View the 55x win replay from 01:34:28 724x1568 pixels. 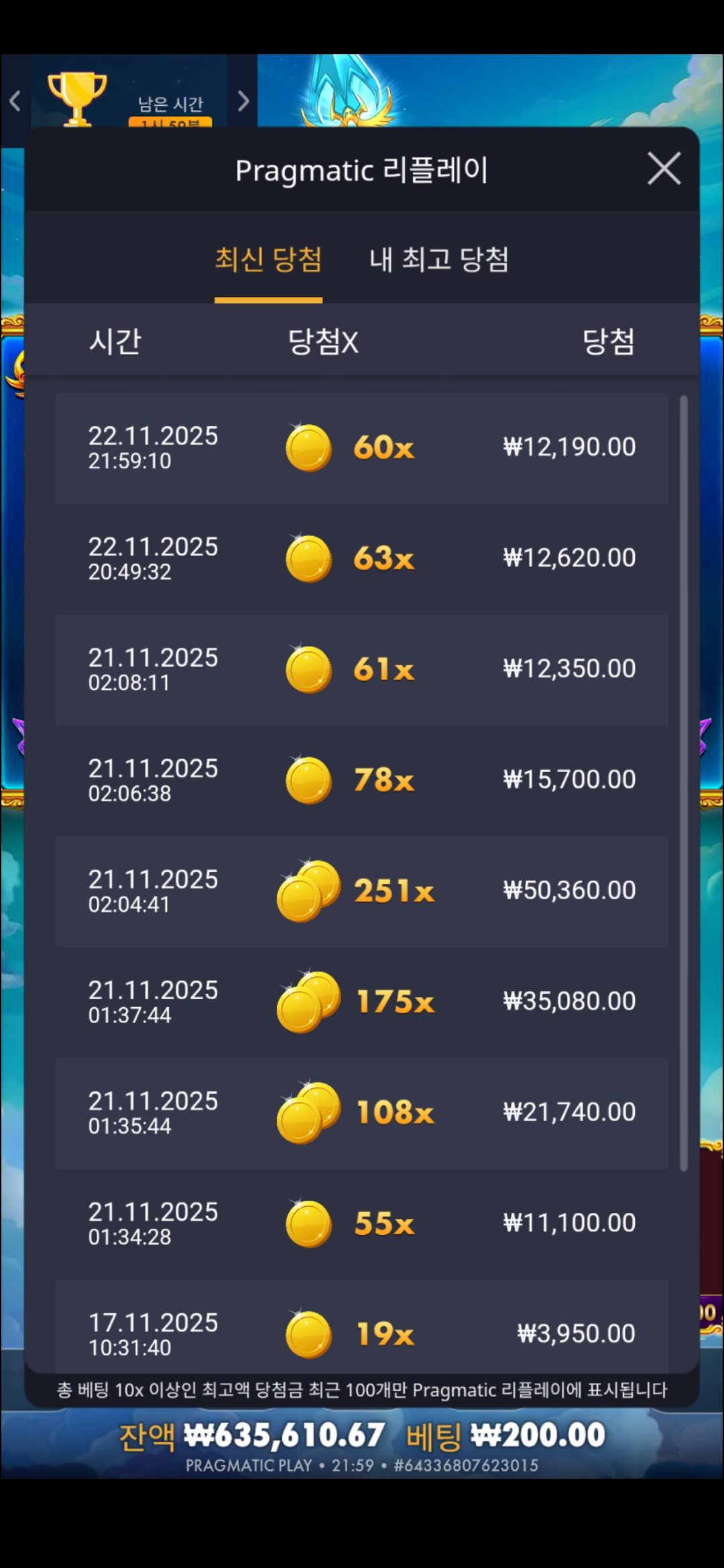tap(362, 1223)
